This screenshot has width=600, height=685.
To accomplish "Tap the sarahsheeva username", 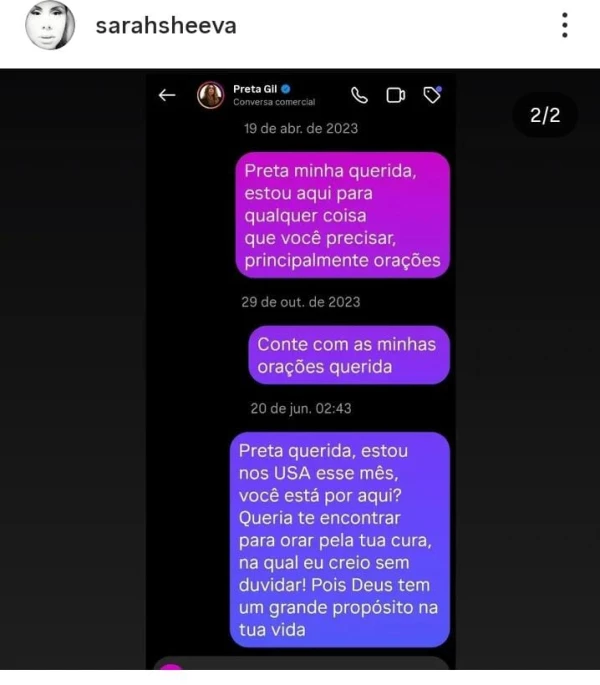I will coord(165,26).
